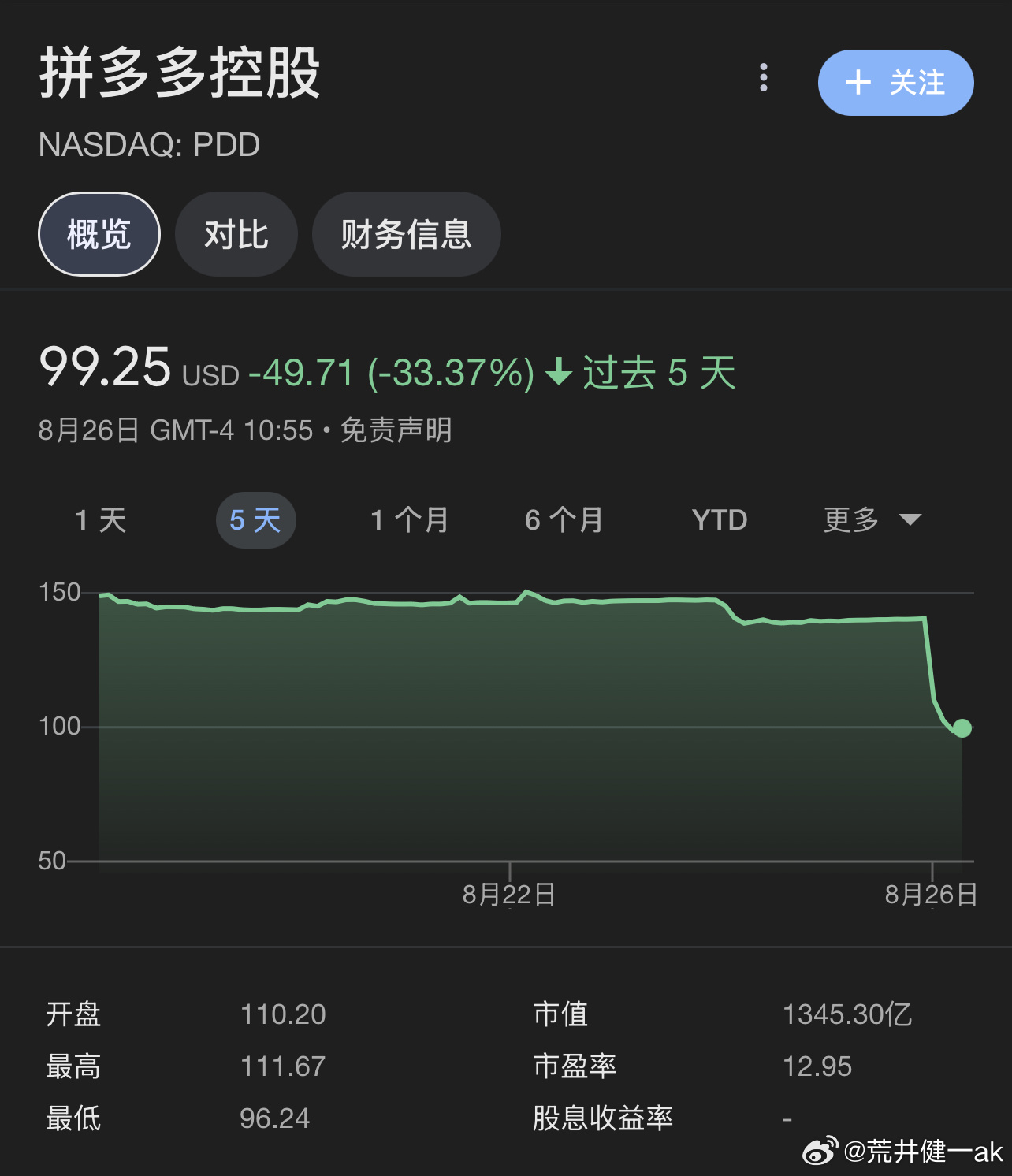Open the YTD range selector
This screenshot has height=1176, width=1012.
(718, 520)
